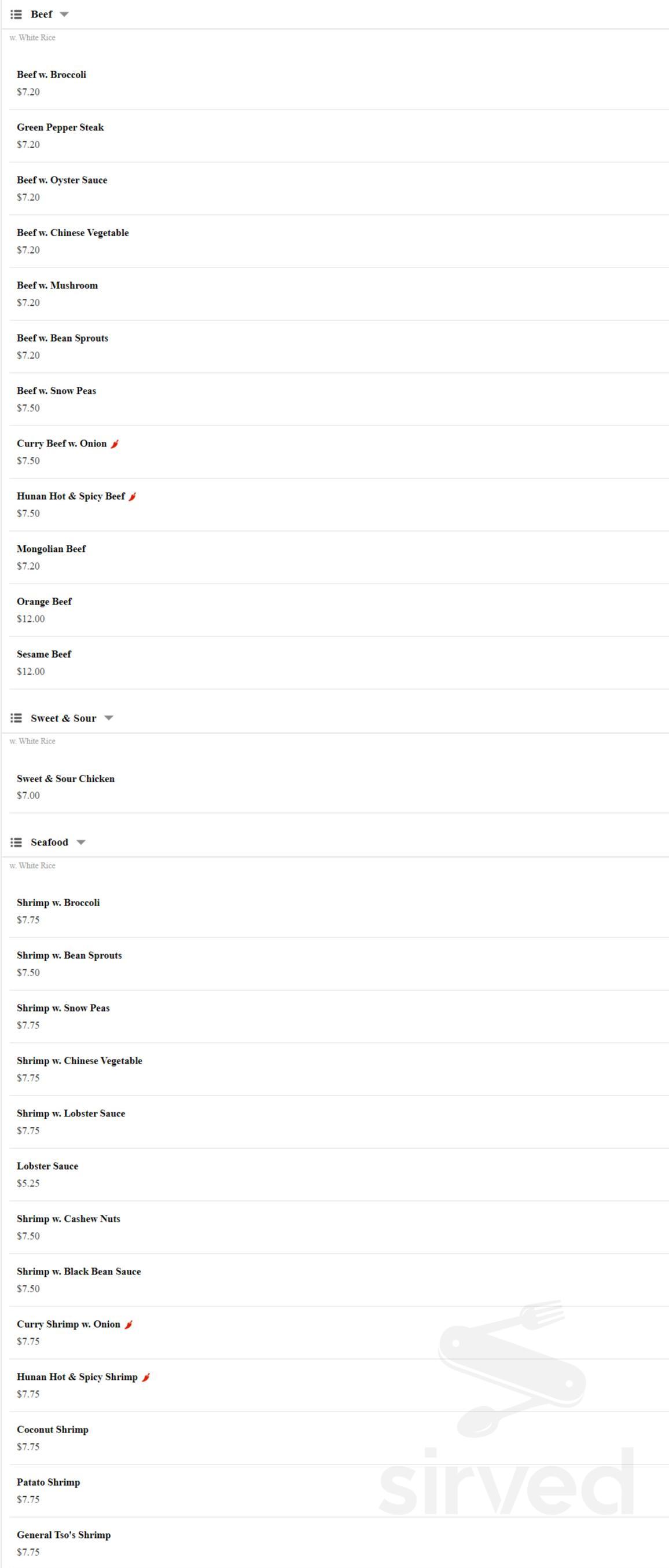
Task: Tap the Coconut Shrimp row
Action: (x=52, y=1429)
